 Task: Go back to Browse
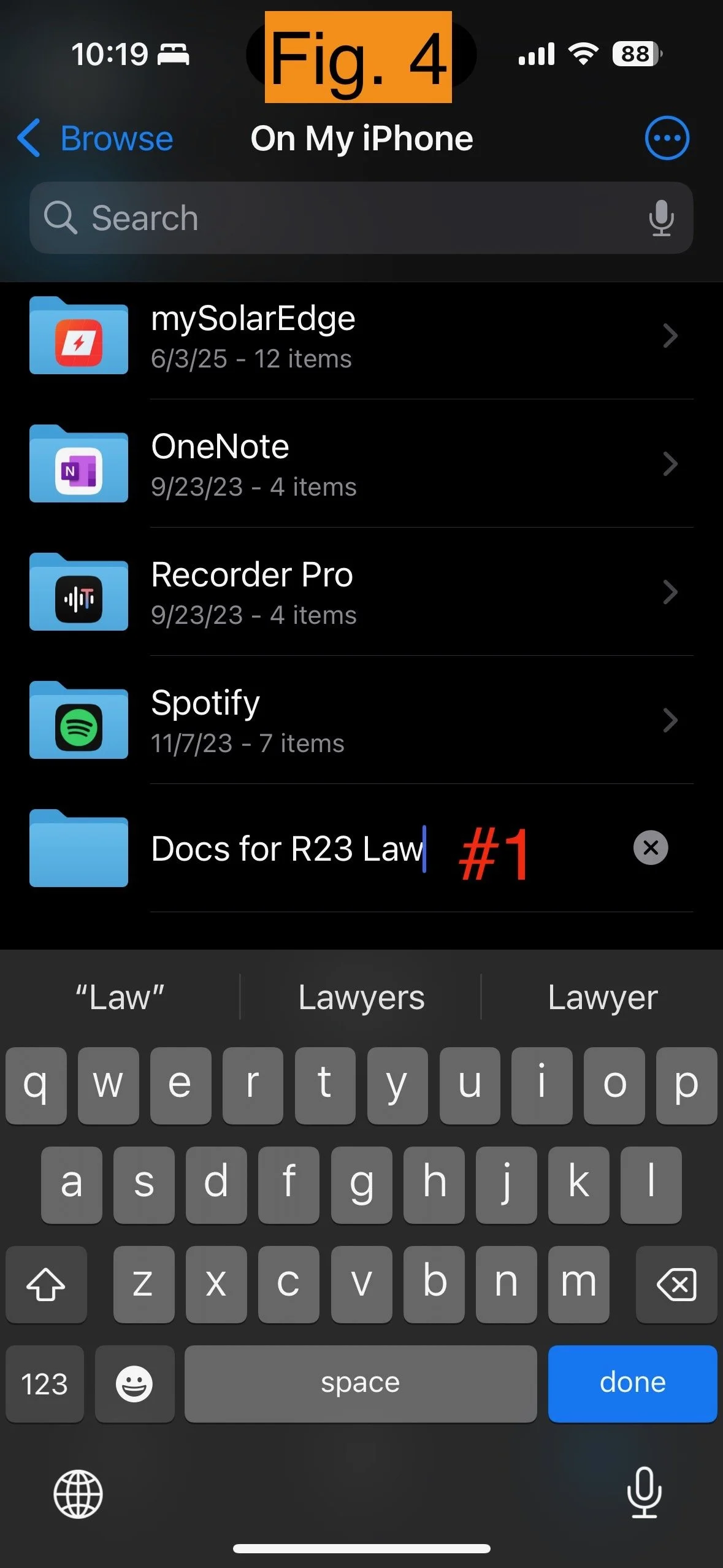95,139
